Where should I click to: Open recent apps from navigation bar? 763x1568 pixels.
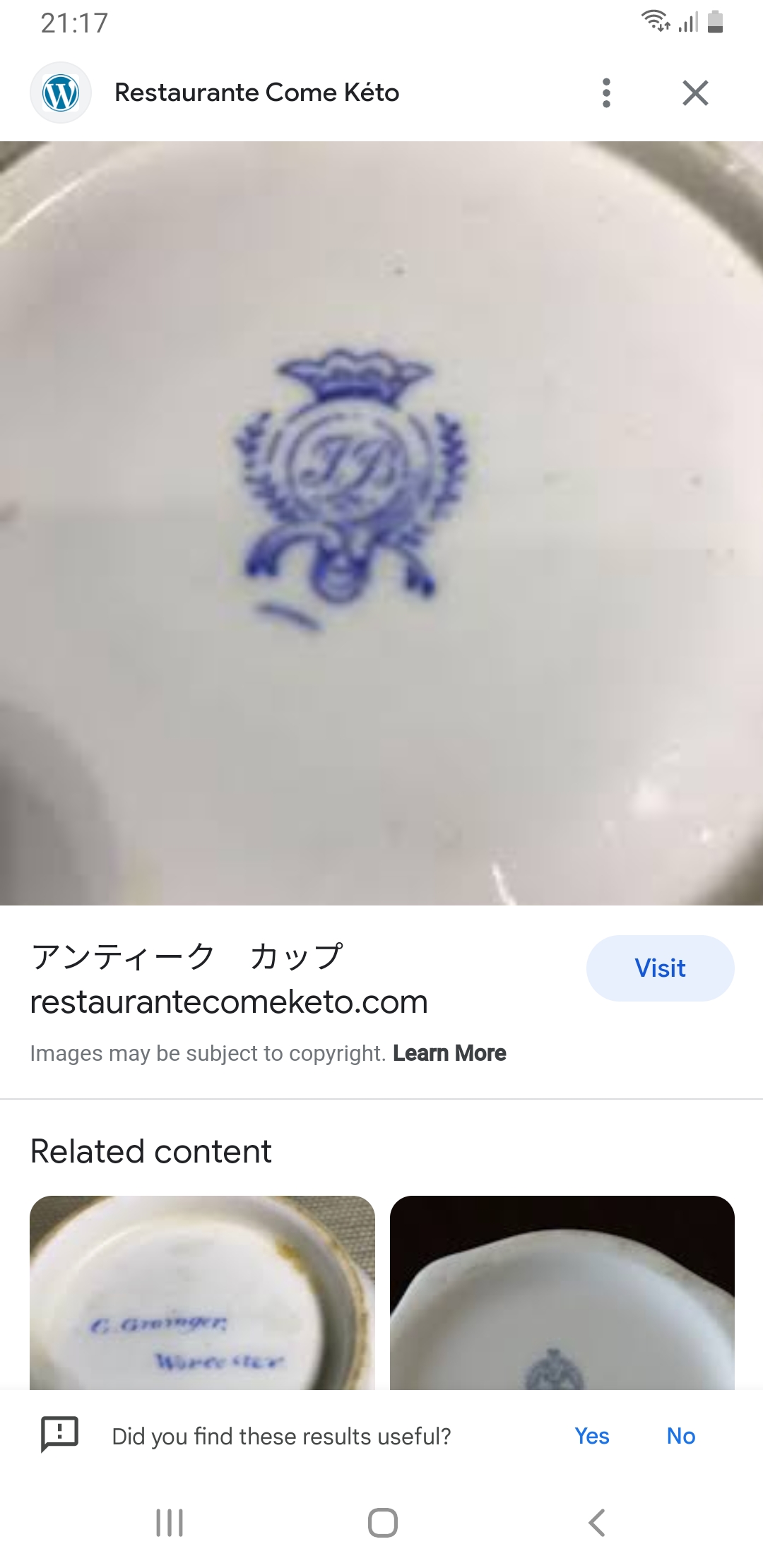(x=170, y=1523)
